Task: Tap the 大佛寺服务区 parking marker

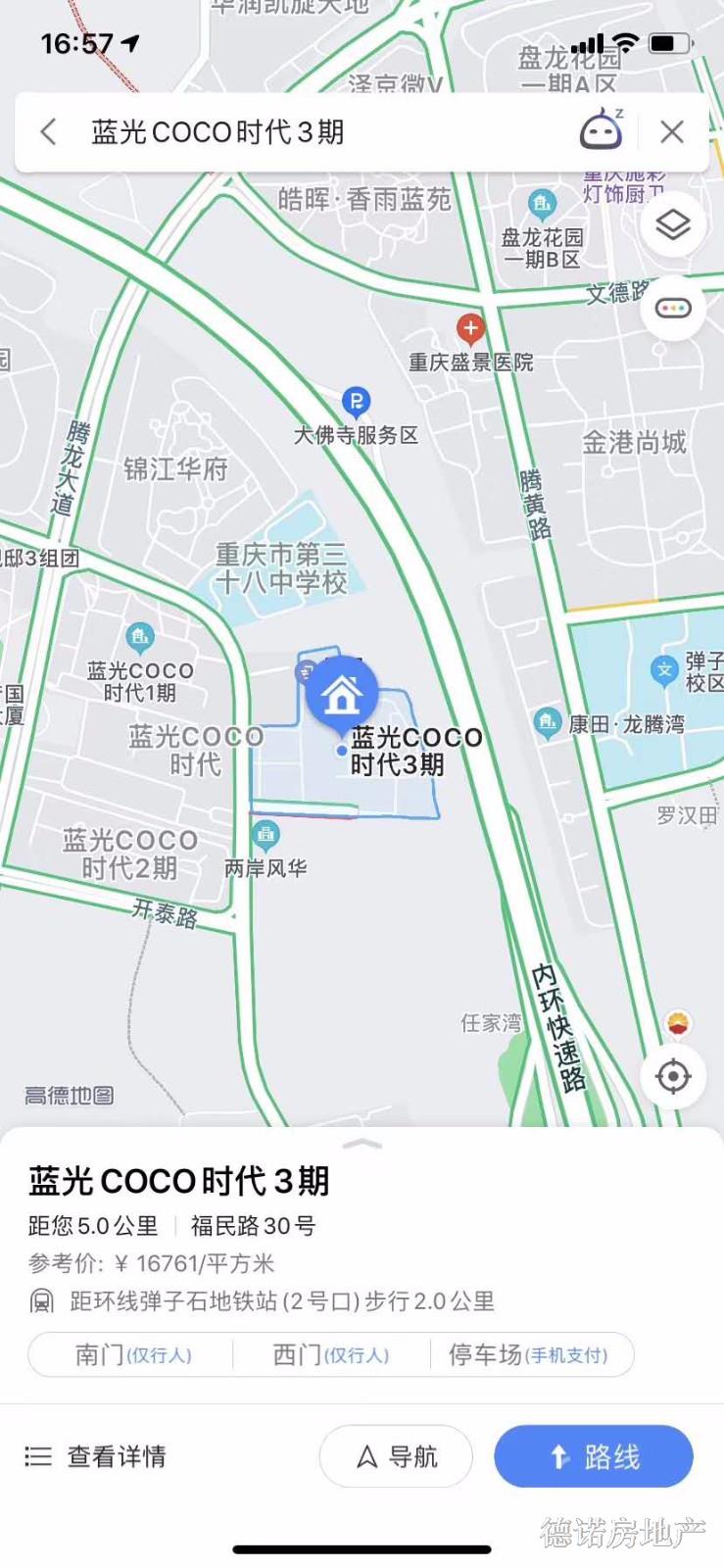Action: coord(356,402)
